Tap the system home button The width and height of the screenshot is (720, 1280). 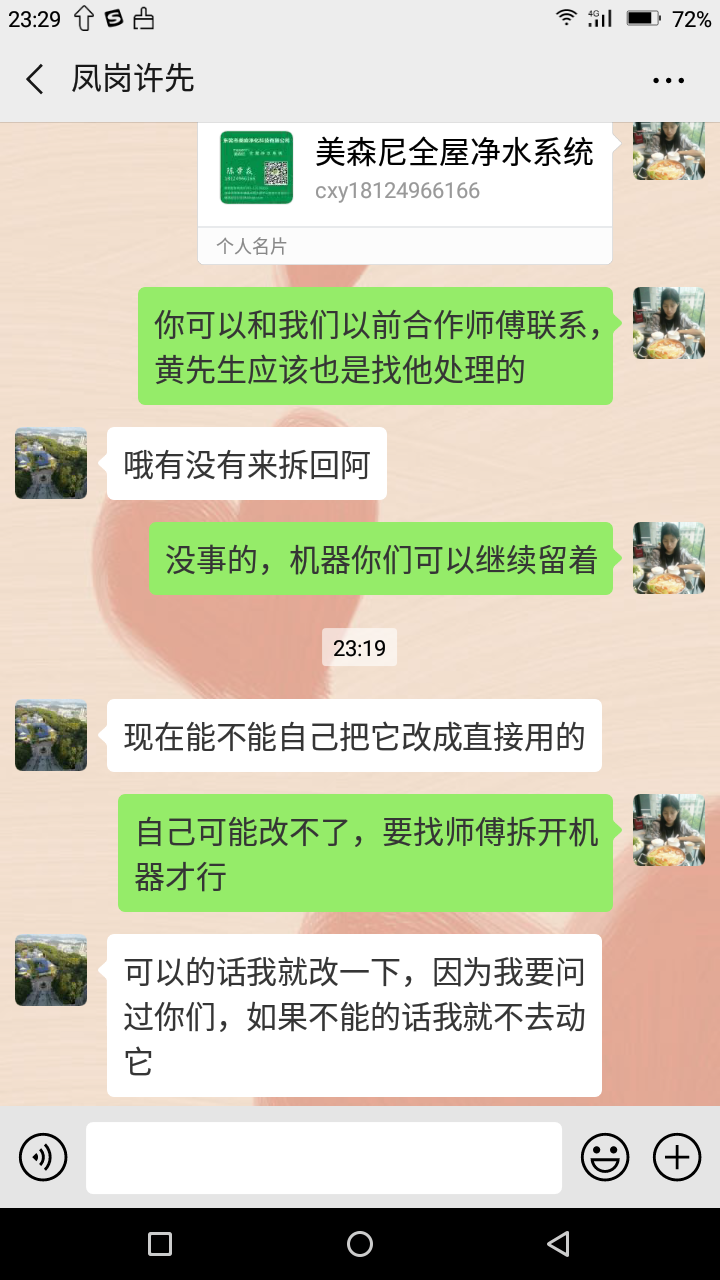[360, 1244]
